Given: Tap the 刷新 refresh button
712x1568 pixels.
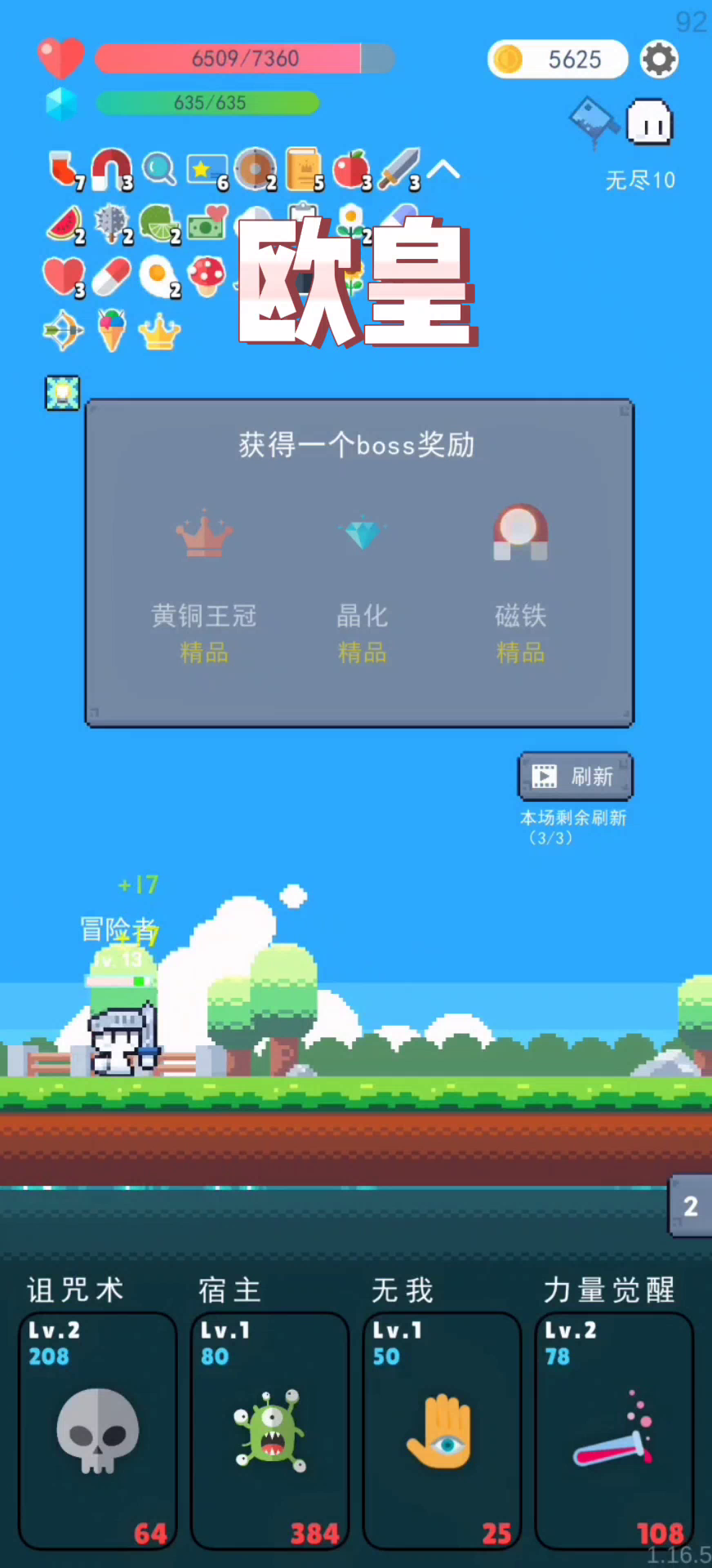Looking at the screenshot, I should 576,776.
